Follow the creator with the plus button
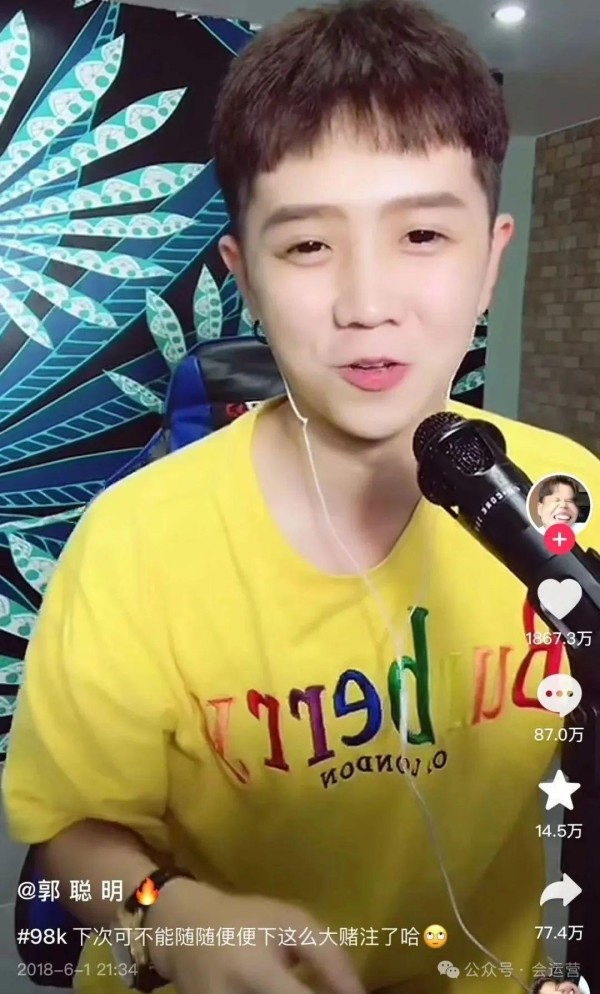 coord(558,540)
